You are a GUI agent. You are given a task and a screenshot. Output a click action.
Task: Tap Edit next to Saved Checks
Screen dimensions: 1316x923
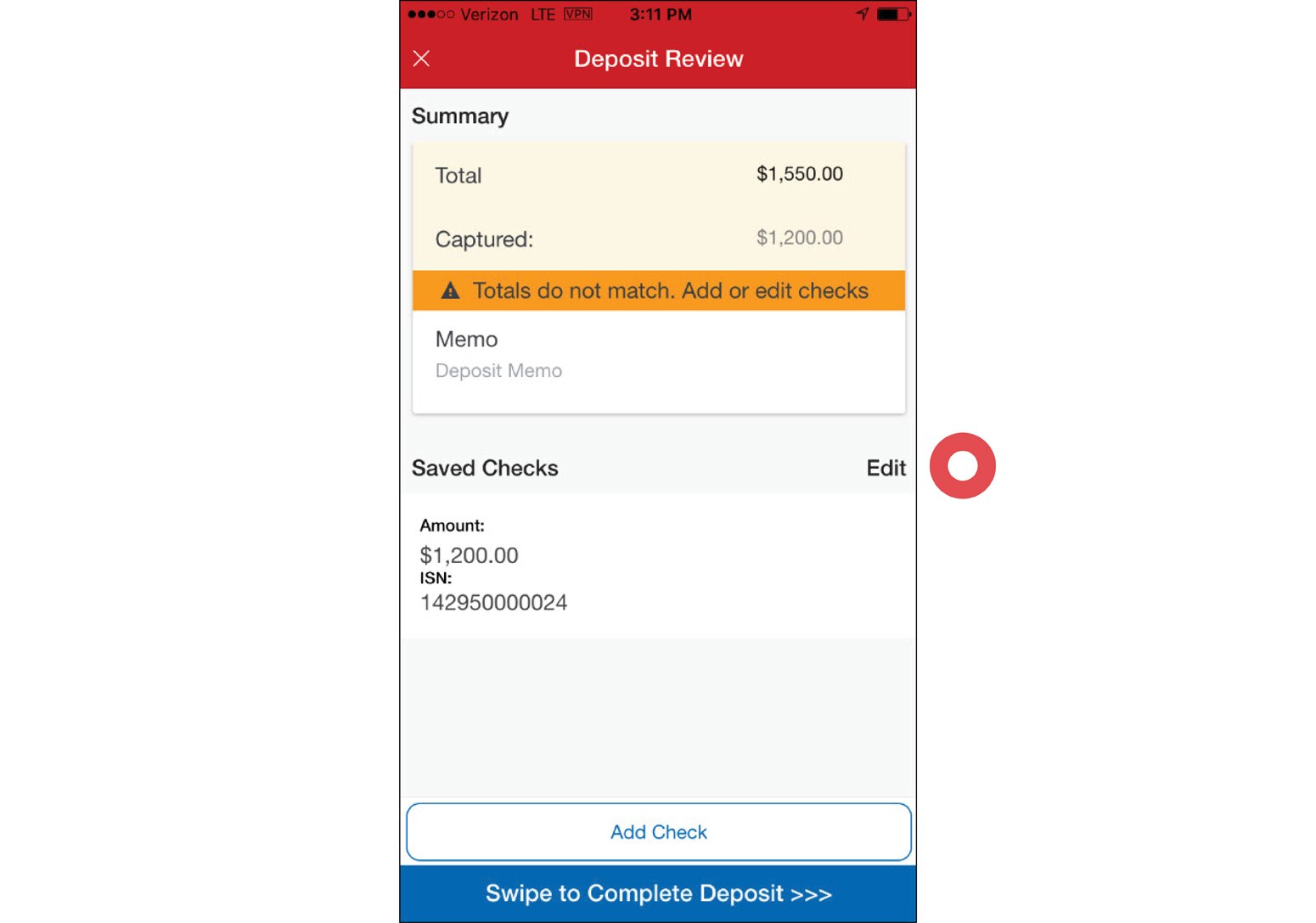pyautogui.click(x=886, y=468)
